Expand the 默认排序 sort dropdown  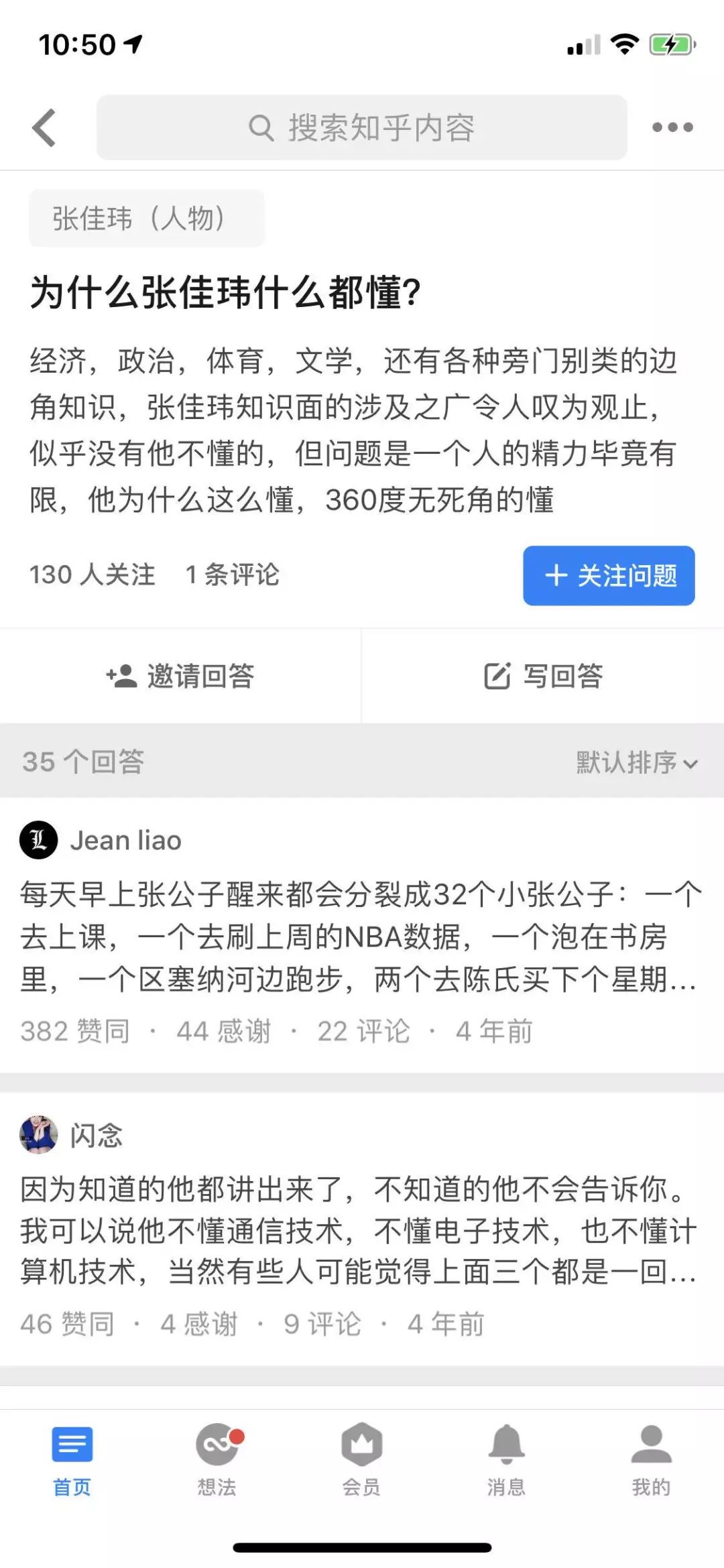pos(637,762)
